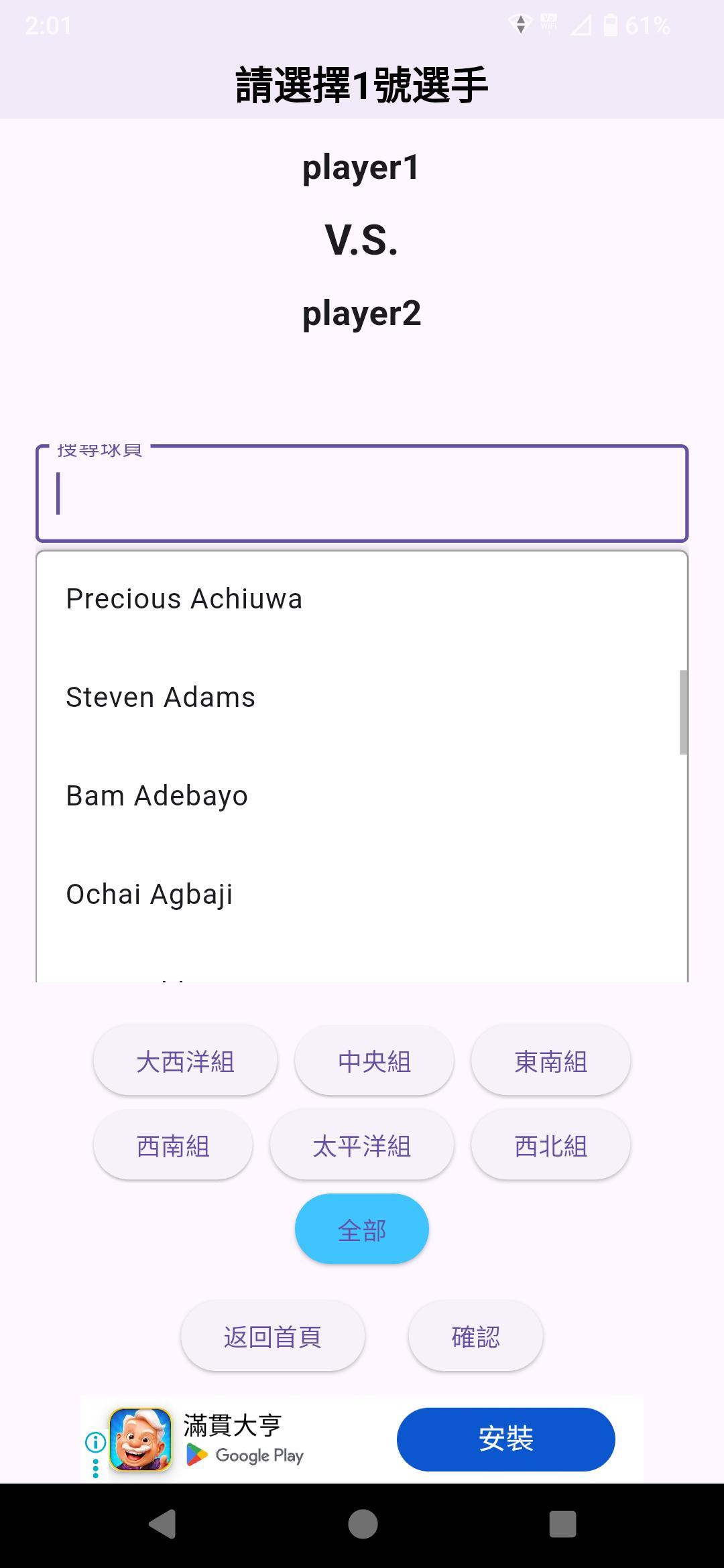The height and width of the screenshot is (1568, 724).
Task: Go back using system navigation
Action: pyautogui.click(x=162, y=1524)
